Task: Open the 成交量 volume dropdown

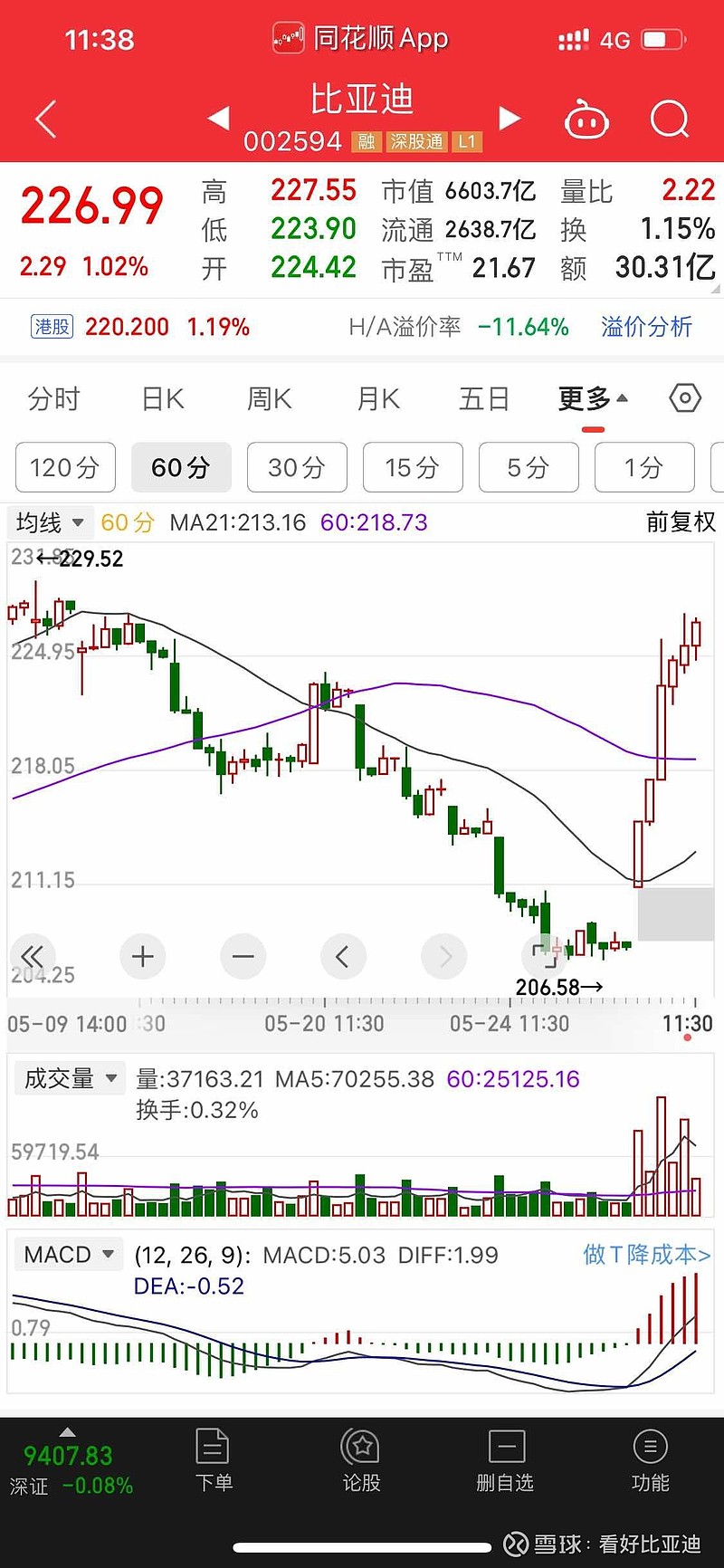Action: pos(69,1077)
